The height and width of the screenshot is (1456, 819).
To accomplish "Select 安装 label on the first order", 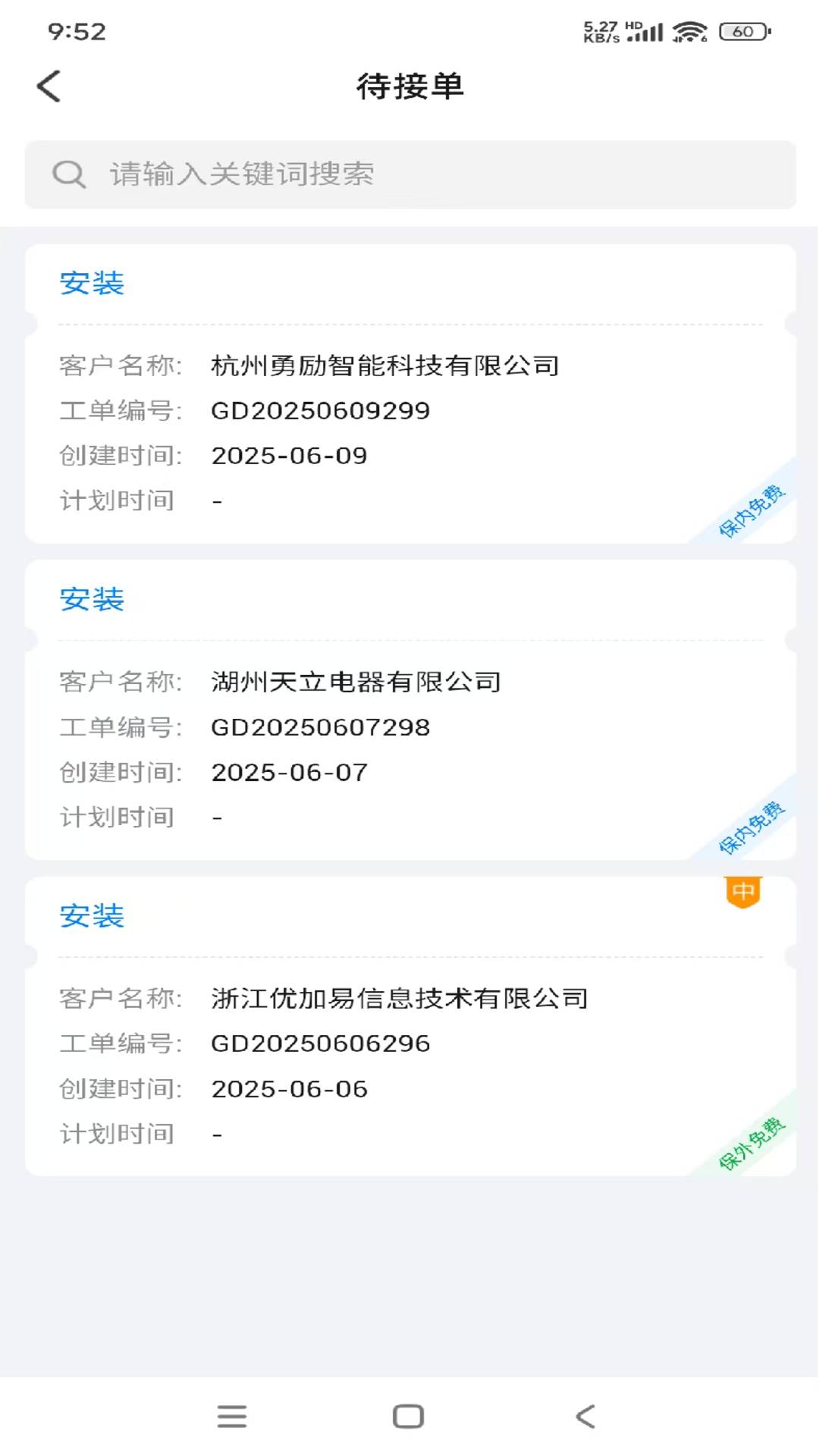I will pos(92,285).
